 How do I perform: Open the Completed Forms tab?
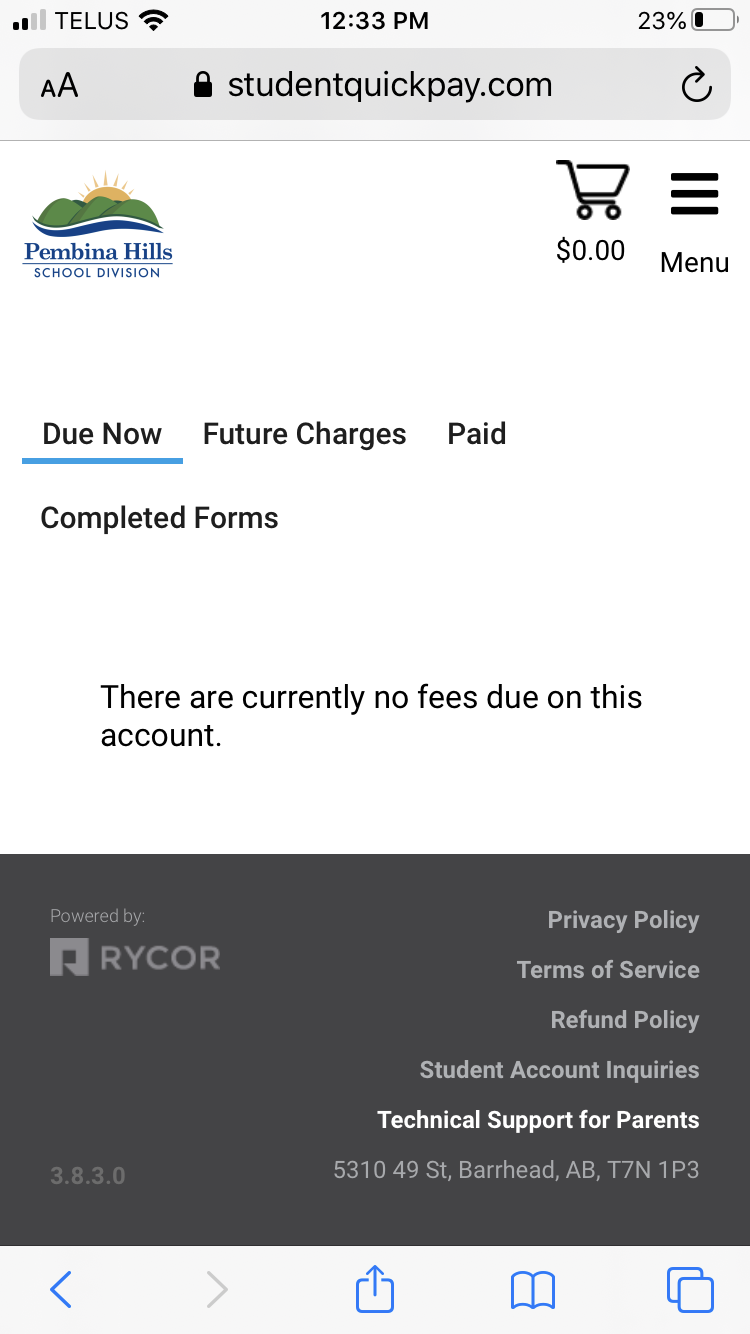159,518
